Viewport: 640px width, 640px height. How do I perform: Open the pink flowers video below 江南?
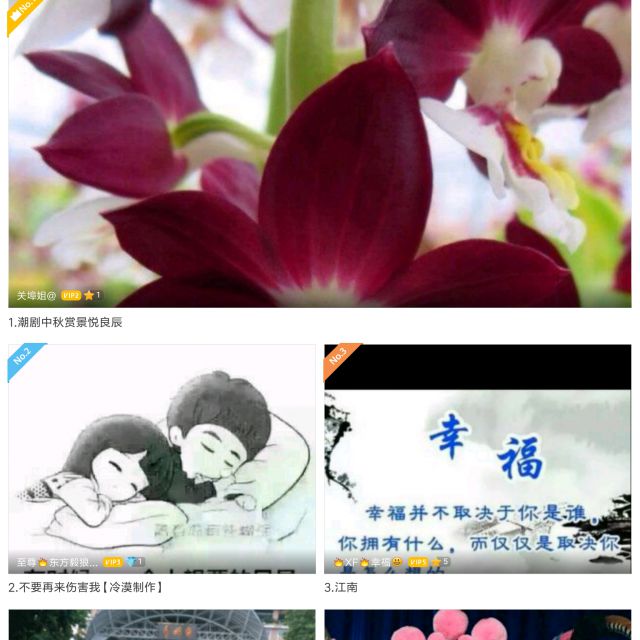tap(478, 625)
